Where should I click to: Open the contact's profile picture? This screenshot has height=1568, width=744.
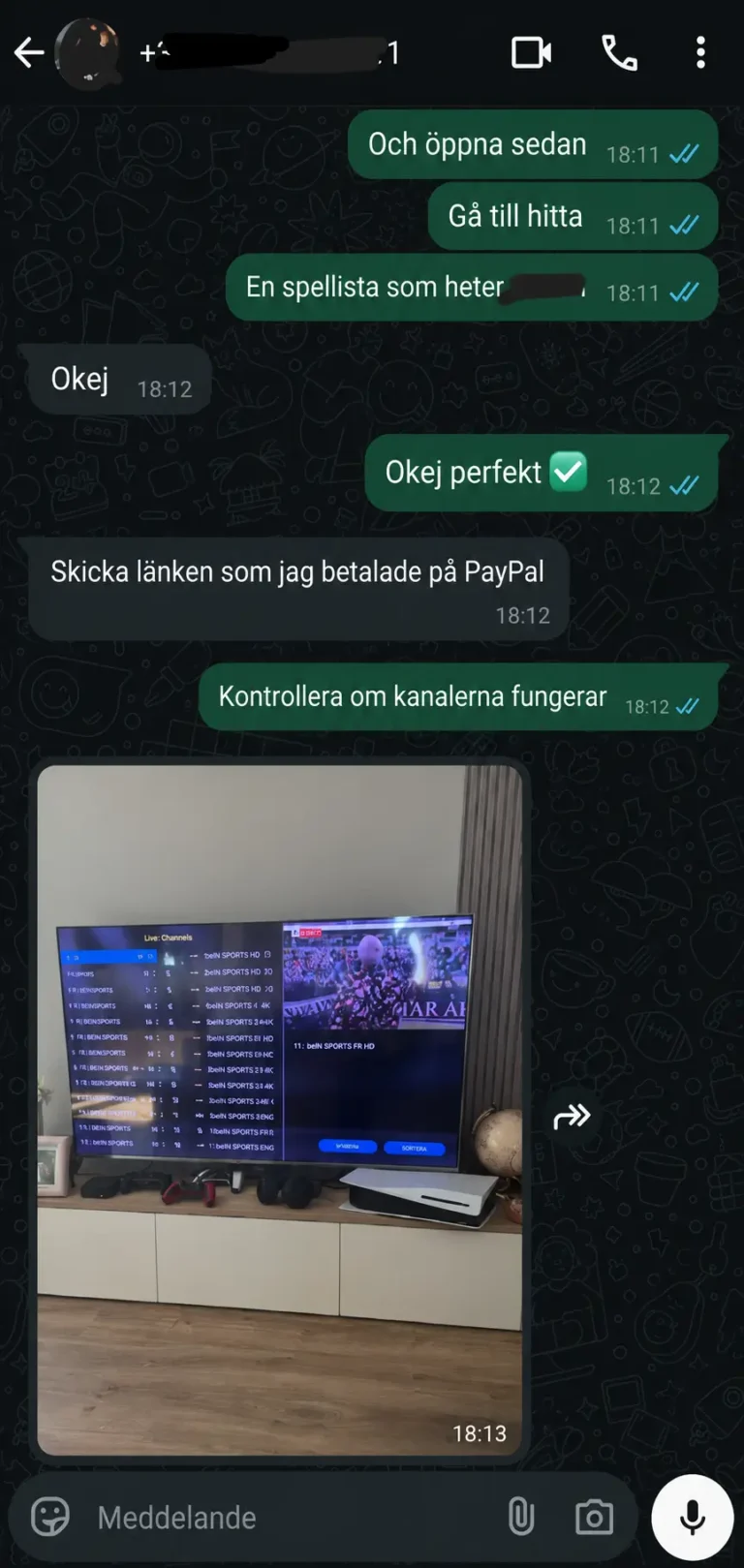click(x=88, y=53)
